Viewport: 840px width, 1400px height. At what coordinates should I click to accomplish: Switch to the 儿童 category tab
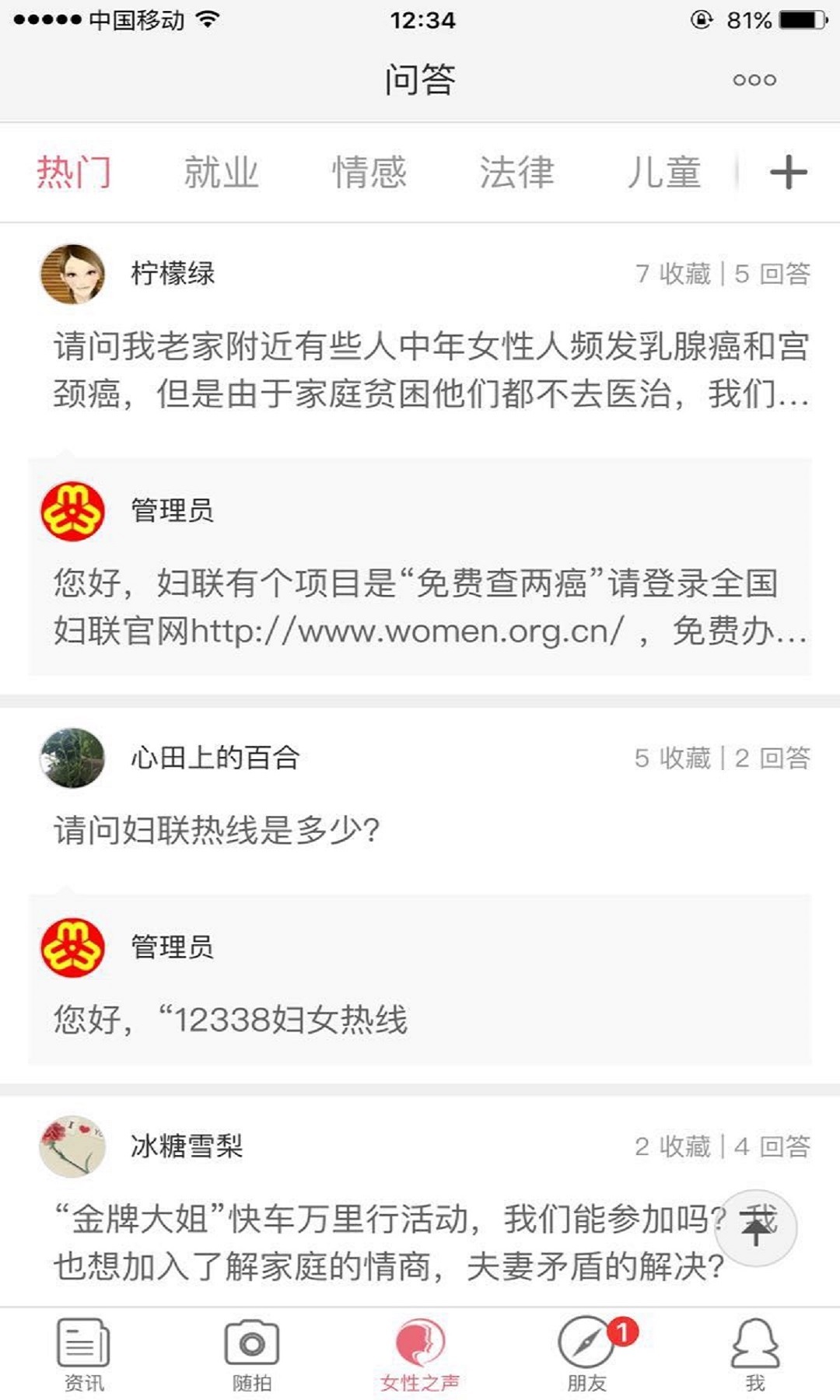pos(664,172)
